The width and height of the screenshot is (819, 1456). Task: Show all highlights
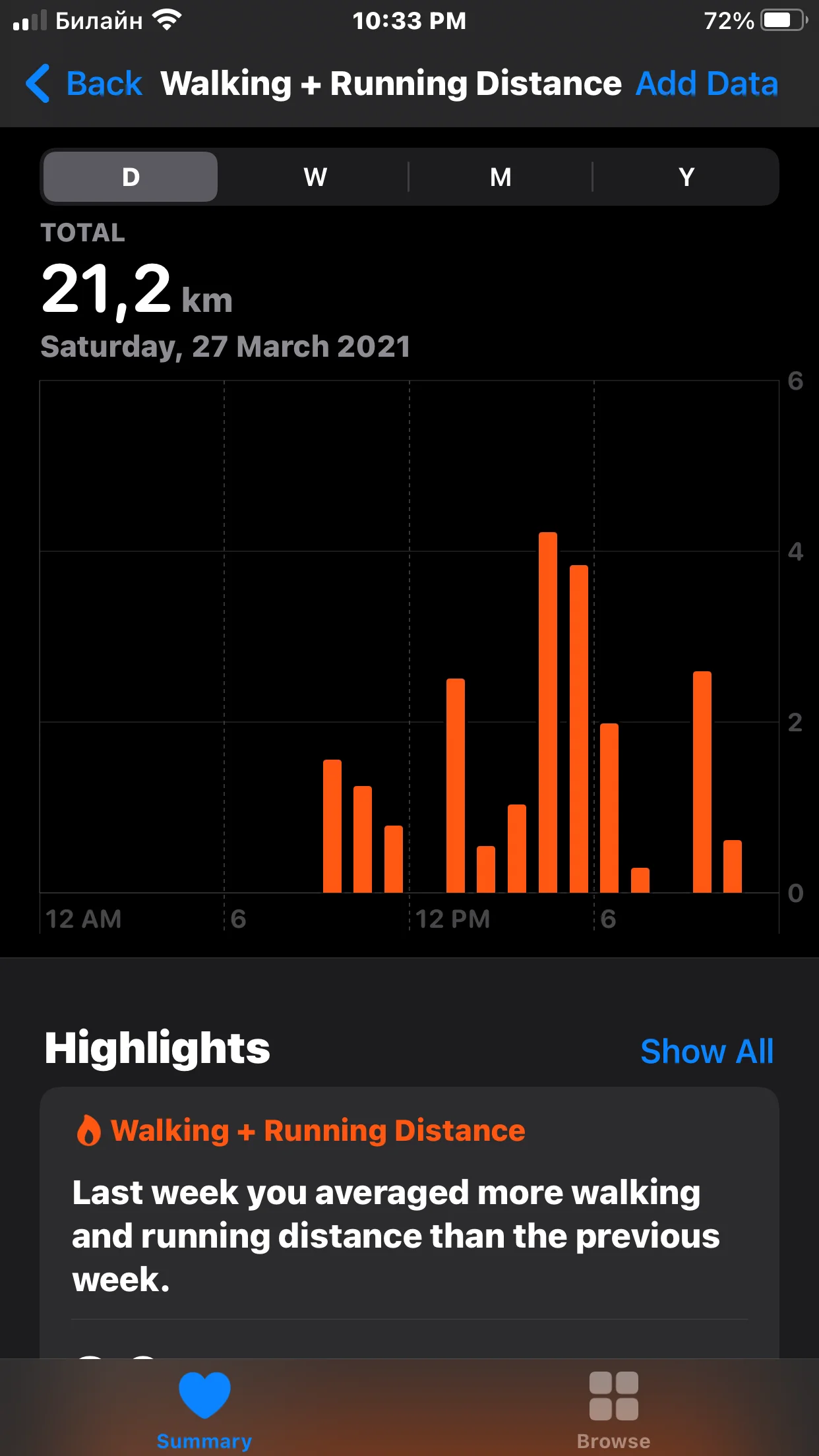(x=706, y=1051)
